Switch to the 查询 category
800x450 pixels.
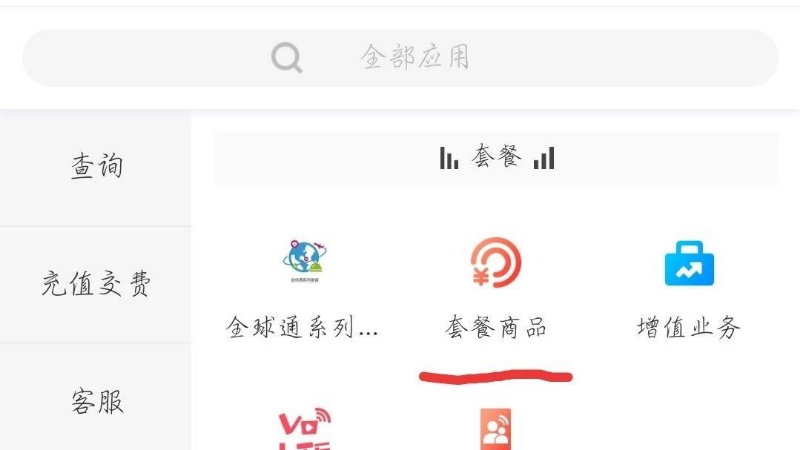click(96, 167)
